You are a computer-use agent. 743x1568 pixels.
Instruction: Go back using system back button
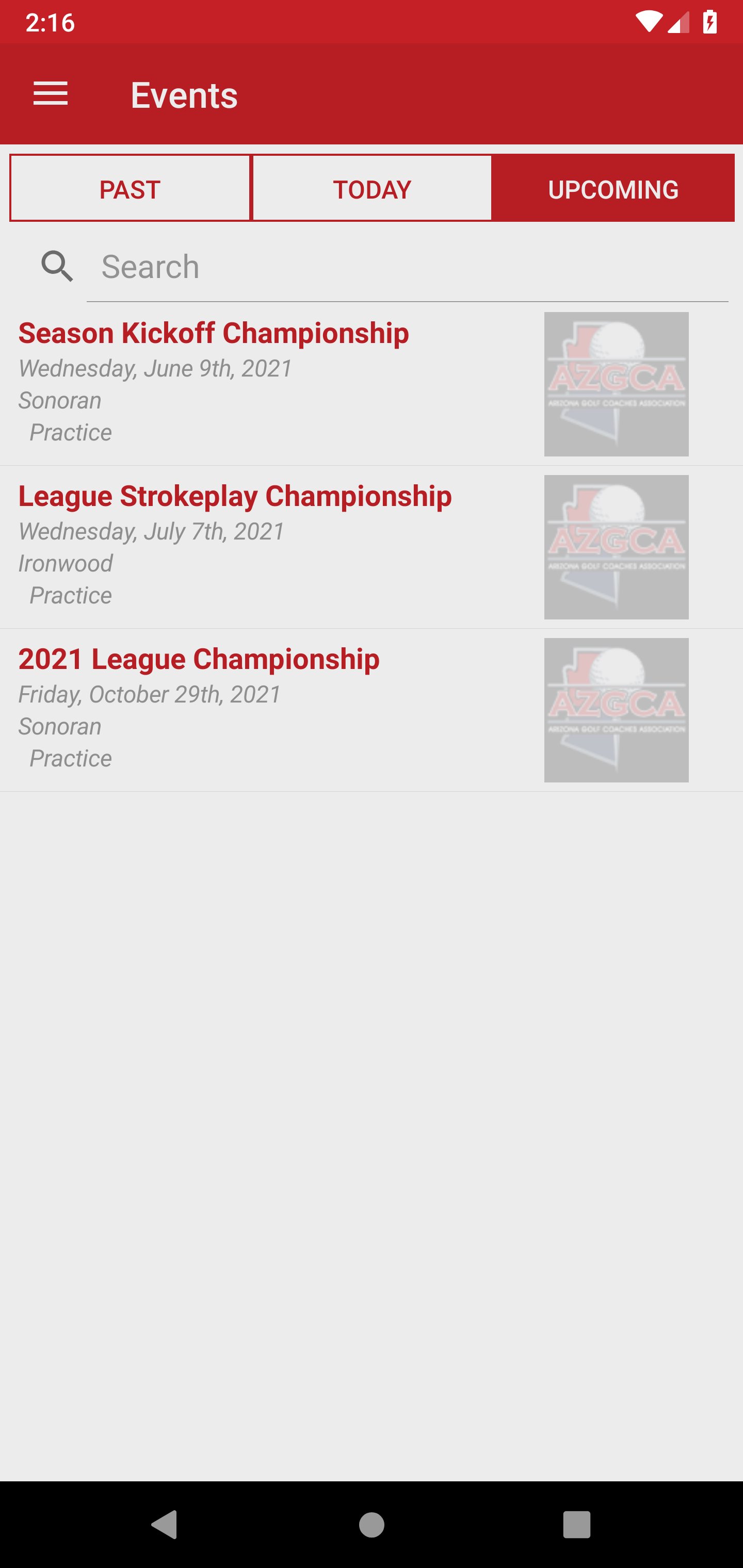pos(165,1524)
